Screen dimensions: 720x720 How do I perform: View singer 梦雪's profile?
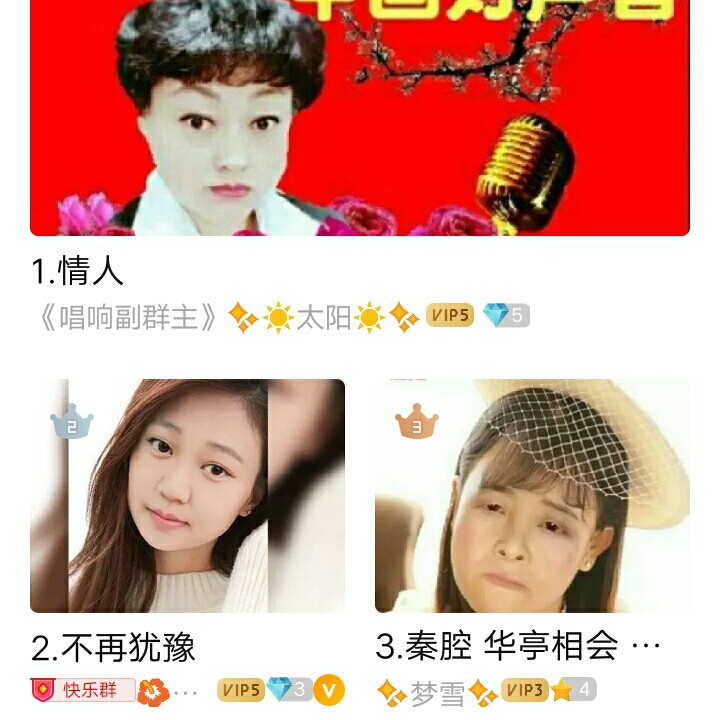click(437, 691)
